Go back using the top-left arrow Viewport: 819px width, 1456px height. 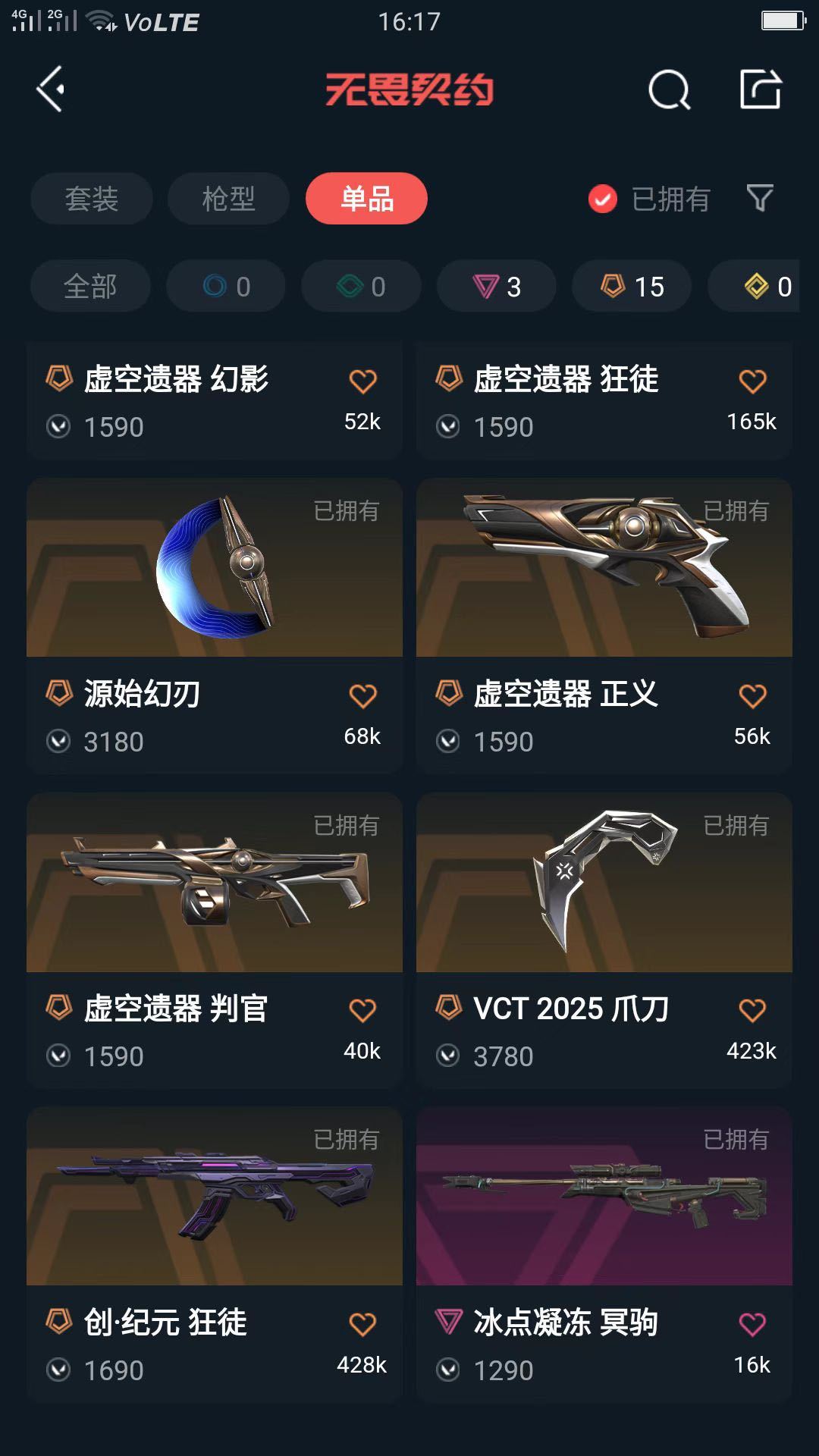pos(50,89)
